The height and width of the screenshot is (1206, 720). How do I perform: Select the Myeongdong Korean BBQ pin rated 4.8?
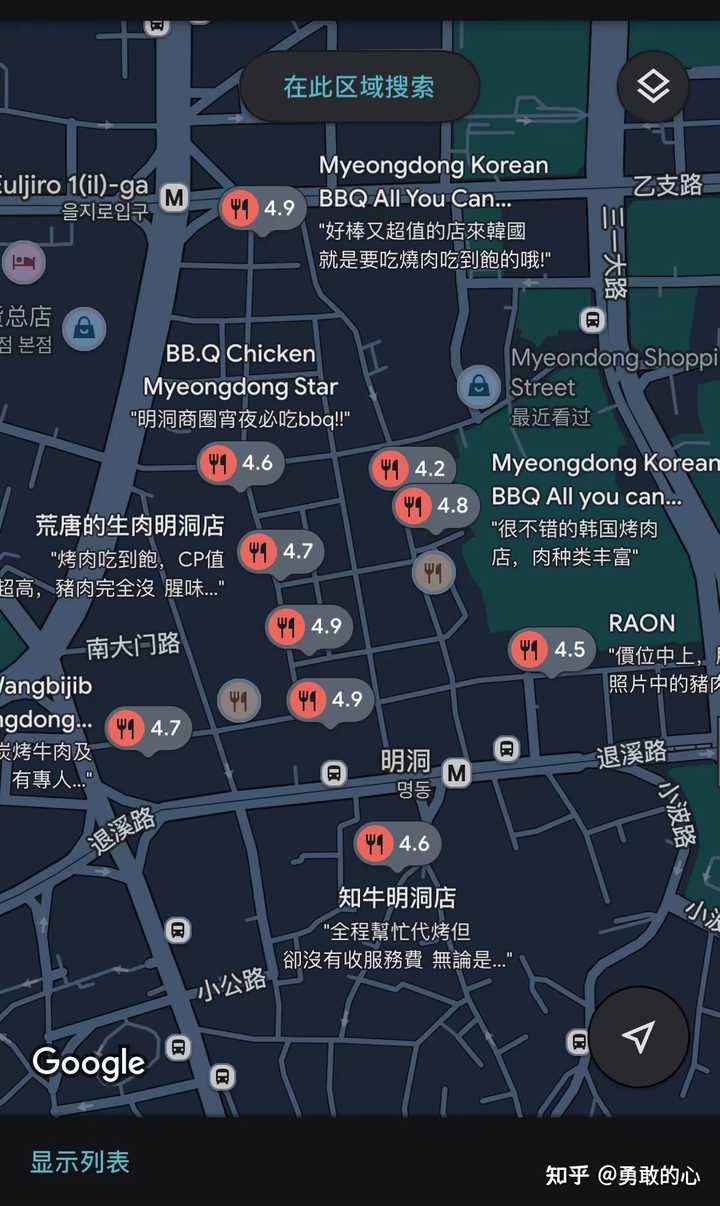click(435, 506)
